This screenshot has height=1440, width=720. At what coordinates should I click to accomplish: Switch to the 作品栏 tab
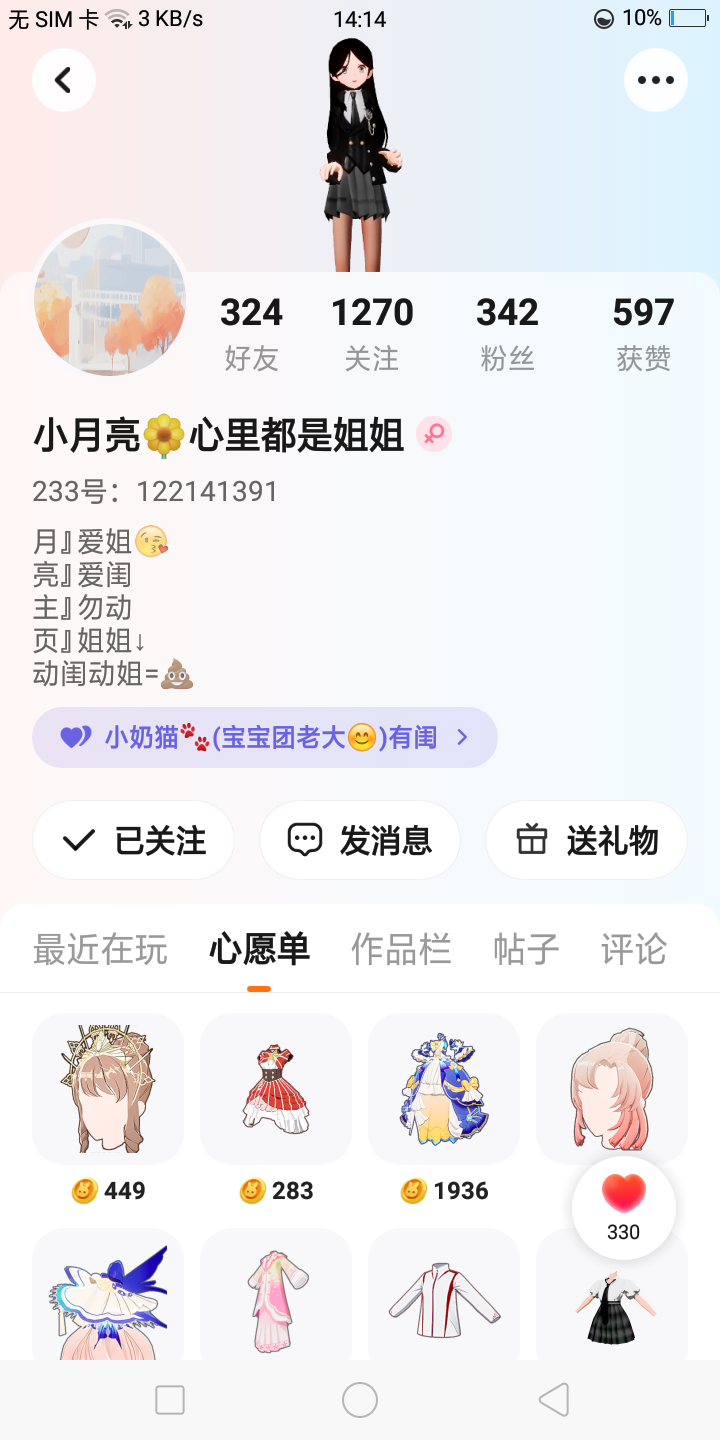(401, 950)
